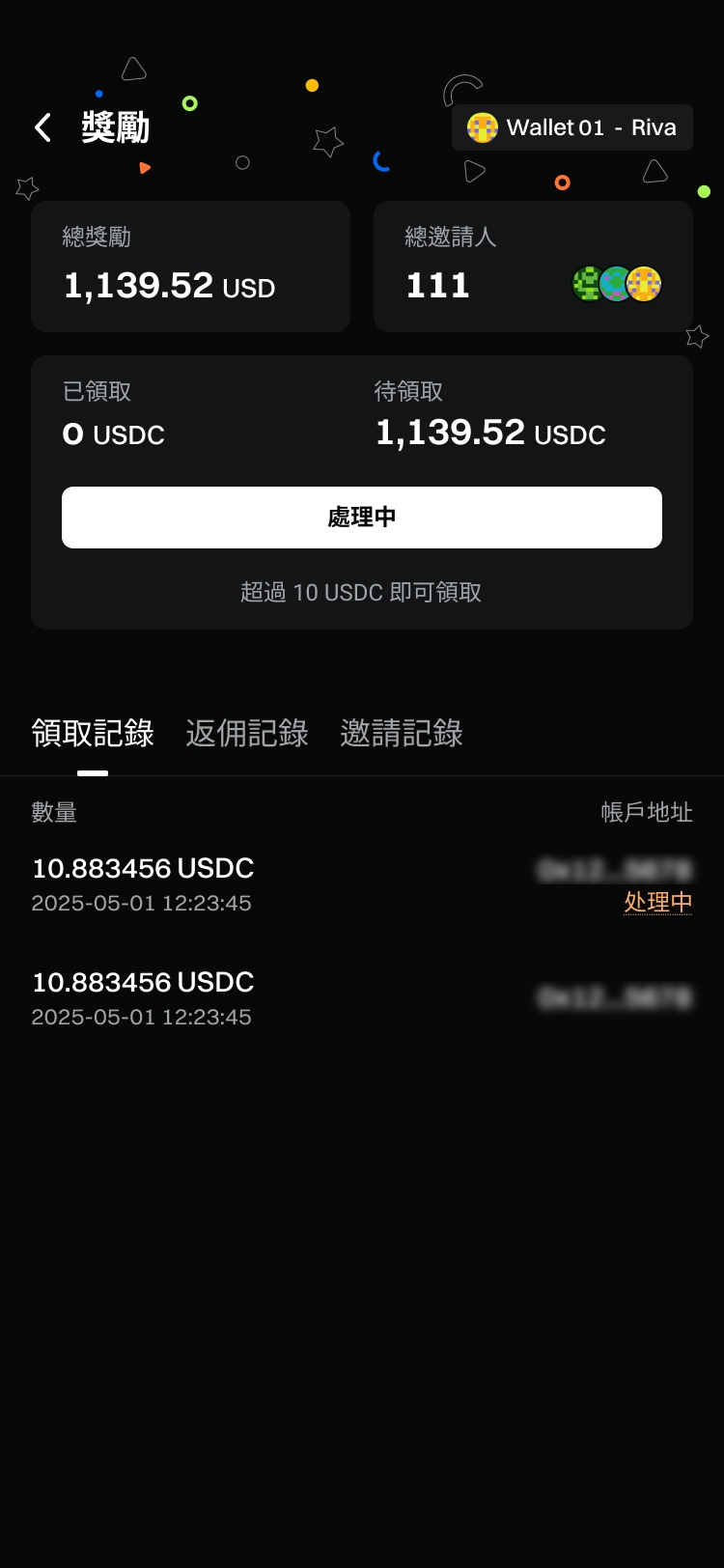Go back using the arrow icon
Image resolution: width=724 pixels, height=1568 pixels.
[42, 127]
